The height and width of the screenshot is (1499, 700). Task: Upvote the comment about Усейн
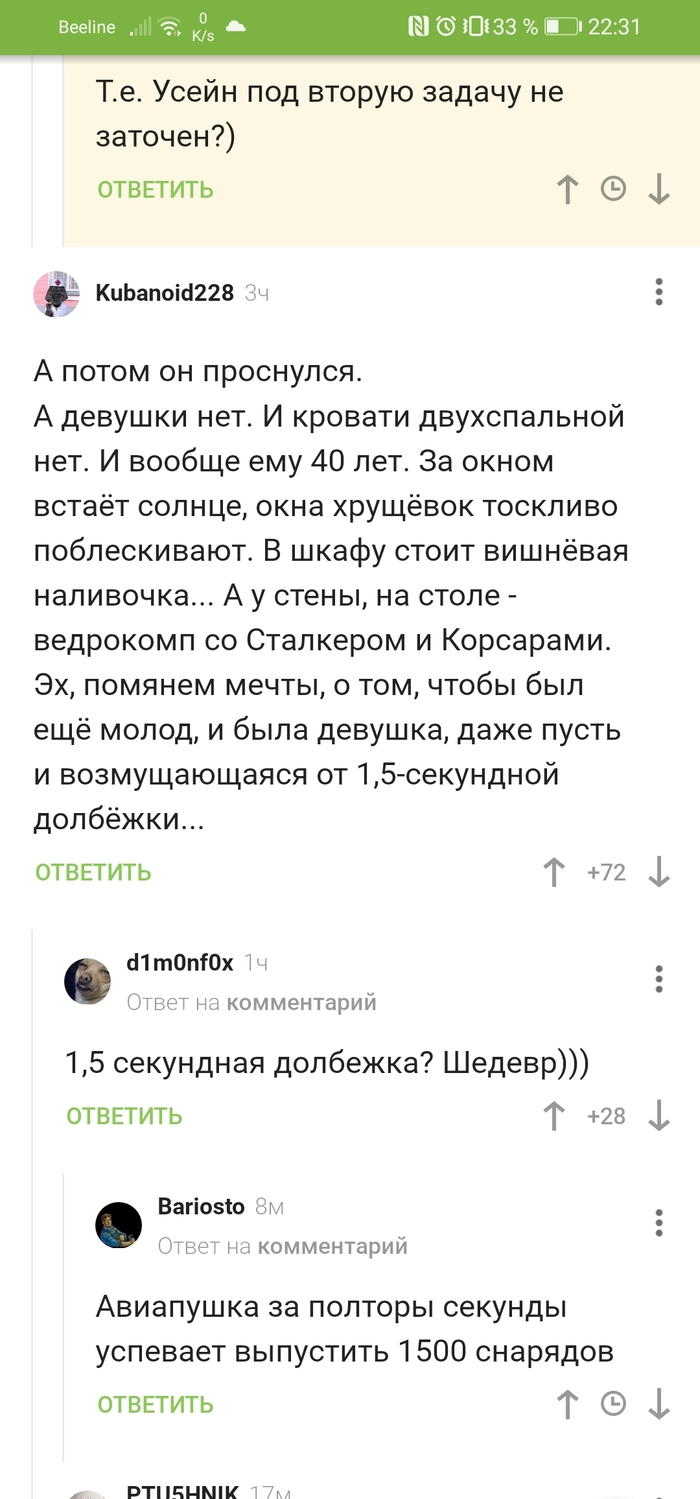[x=567, y=189]
